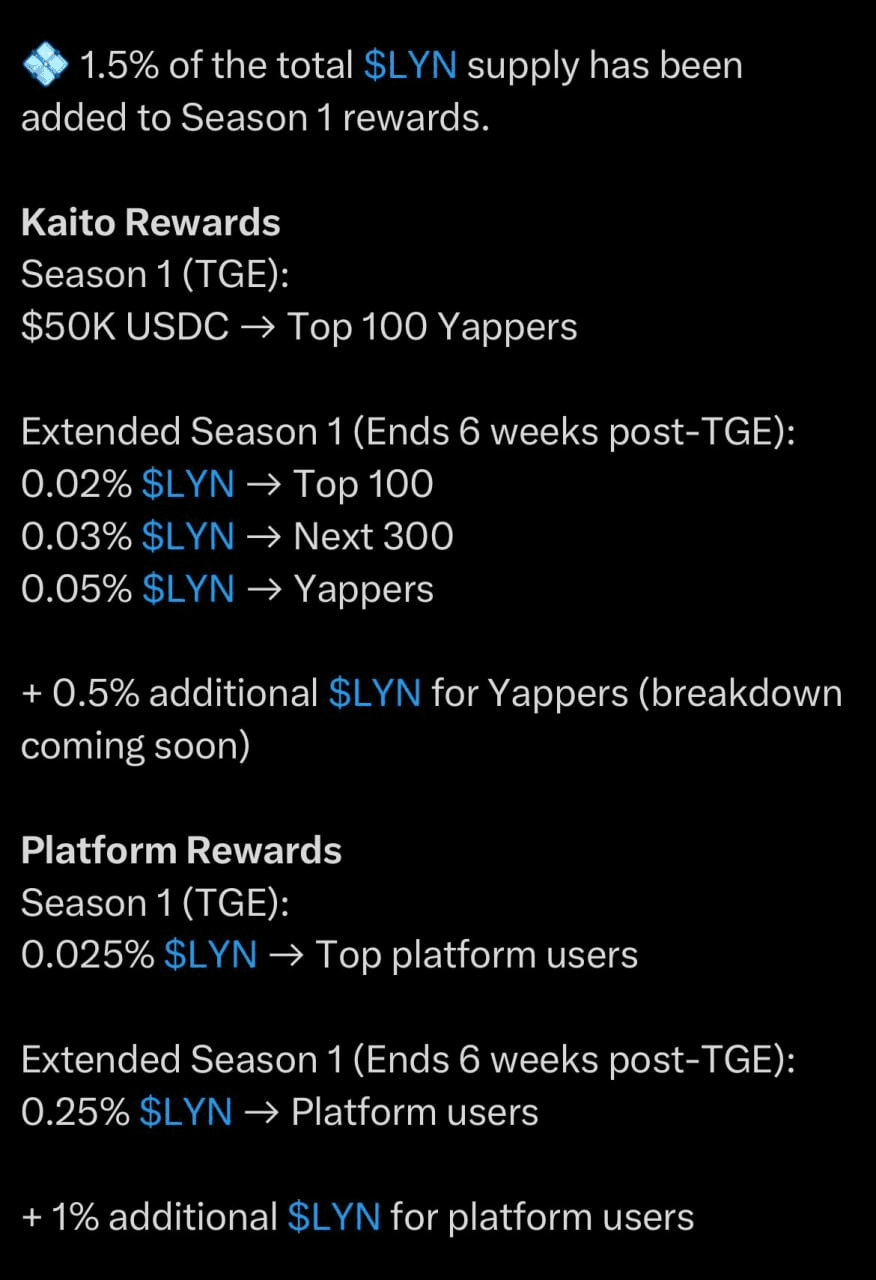Open the $LYN link beside Next 300
The image size is (876, 1280).
pyautogui.click(x=188, y=537)
